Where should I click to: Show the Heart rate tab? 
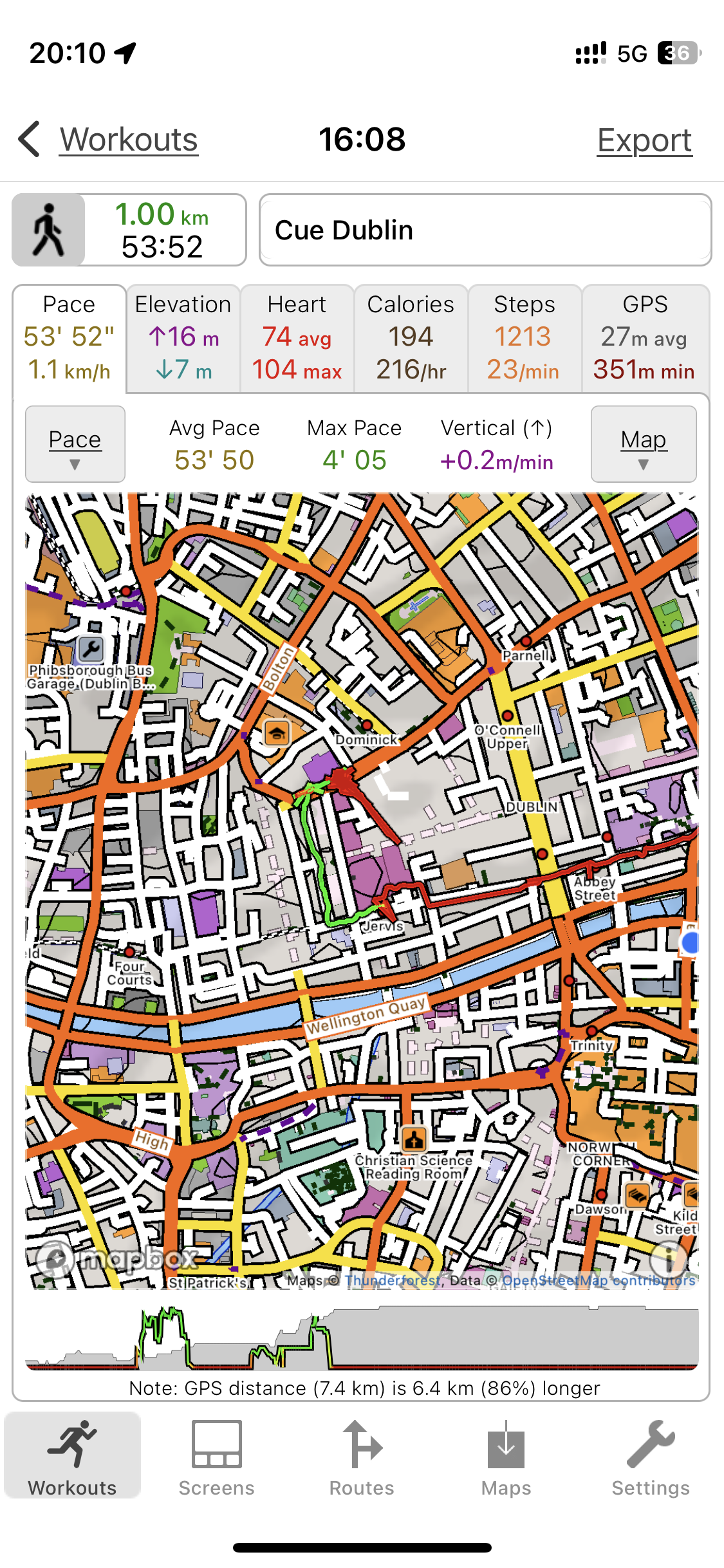[x=297, y=337]
